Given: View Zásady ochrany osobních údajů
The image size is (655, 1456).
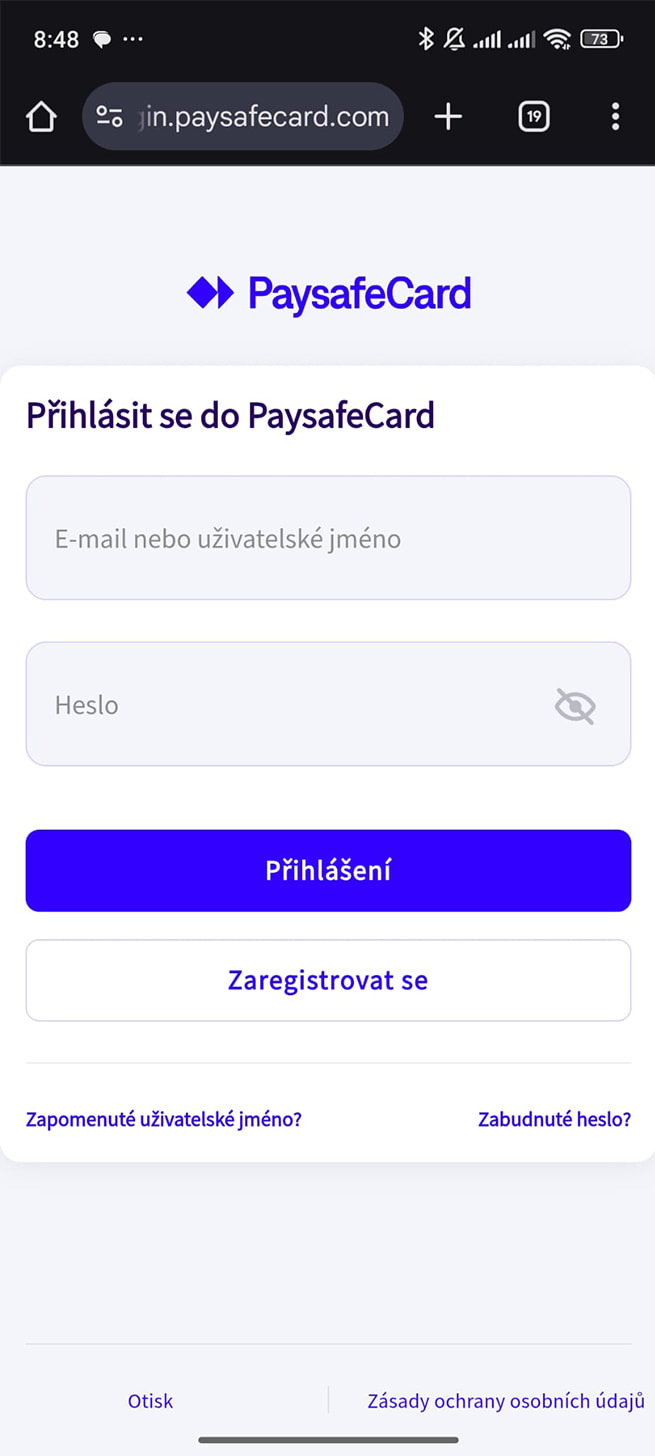Looking at the screenshot, I should (x=505, y=1401).
